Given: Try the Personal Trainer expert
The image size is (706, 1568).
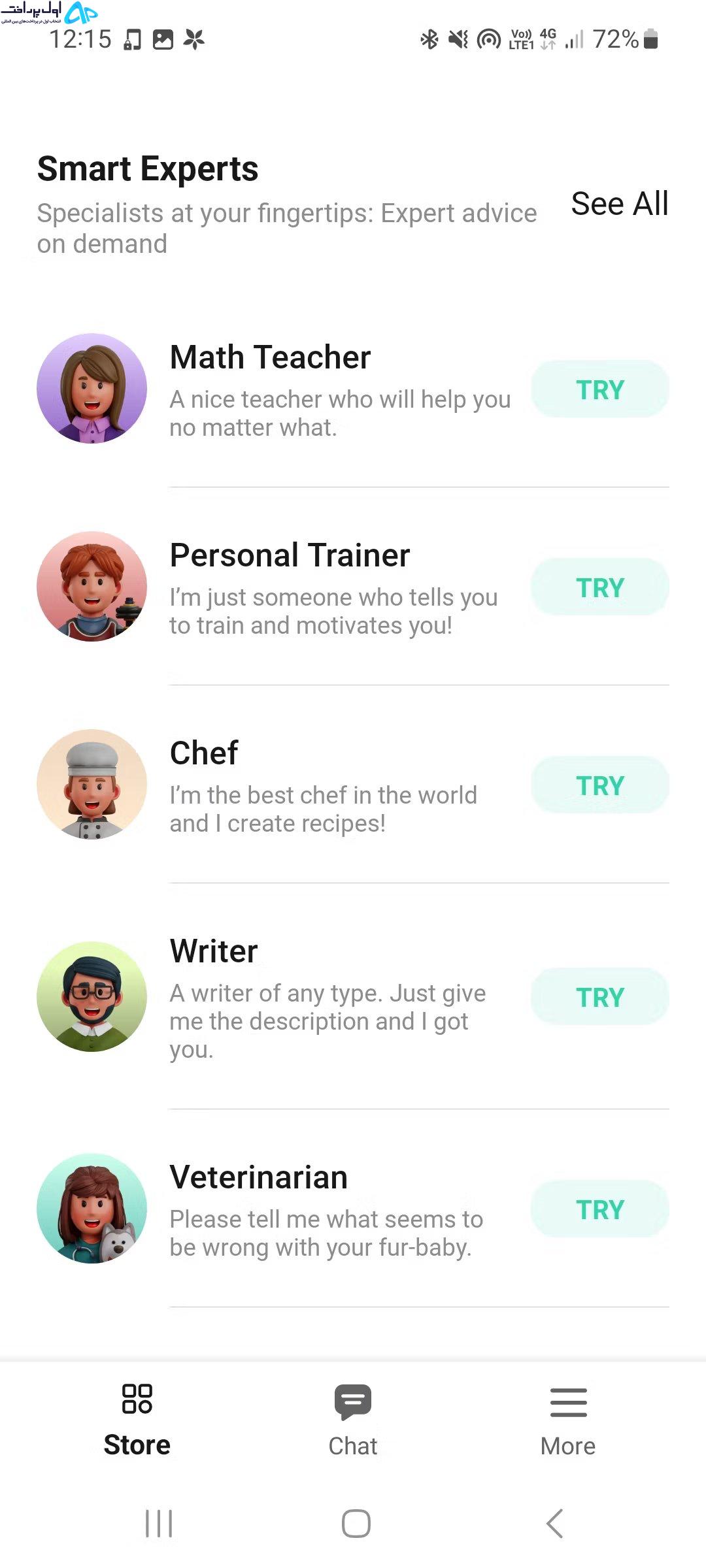Looking at the screenshot, I should point(600,587).
